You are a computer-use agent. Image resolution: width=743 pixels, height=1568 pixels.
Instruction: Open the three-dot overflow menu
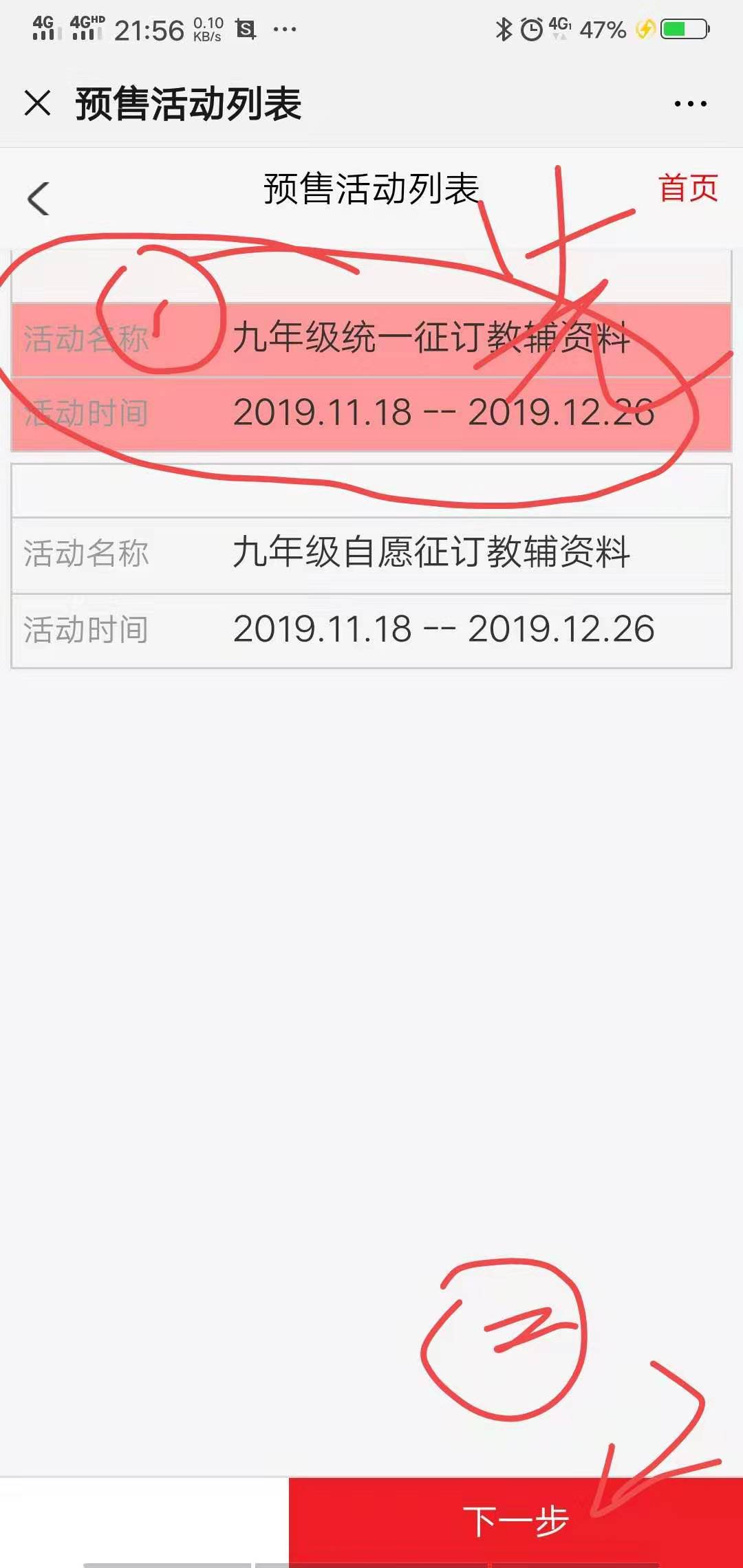pos(690,104)
